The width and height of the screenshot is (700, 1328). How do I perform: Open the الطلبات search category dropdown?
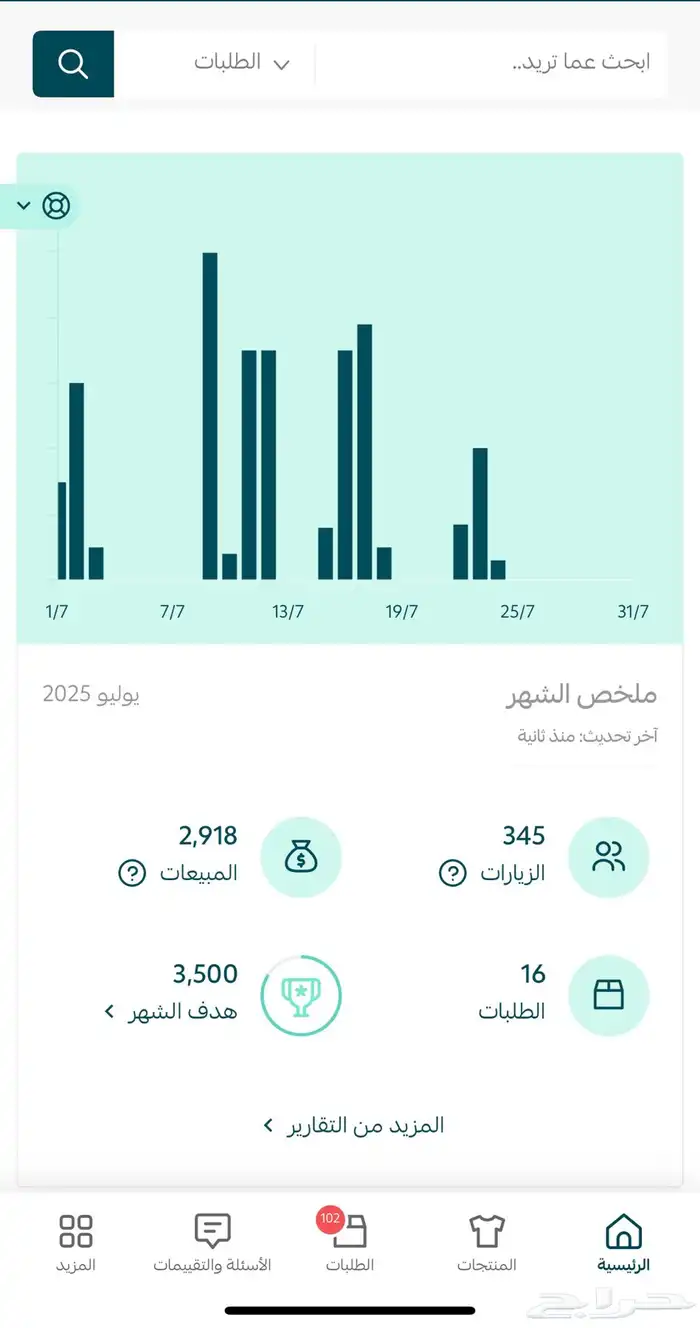tap(240, 63)
